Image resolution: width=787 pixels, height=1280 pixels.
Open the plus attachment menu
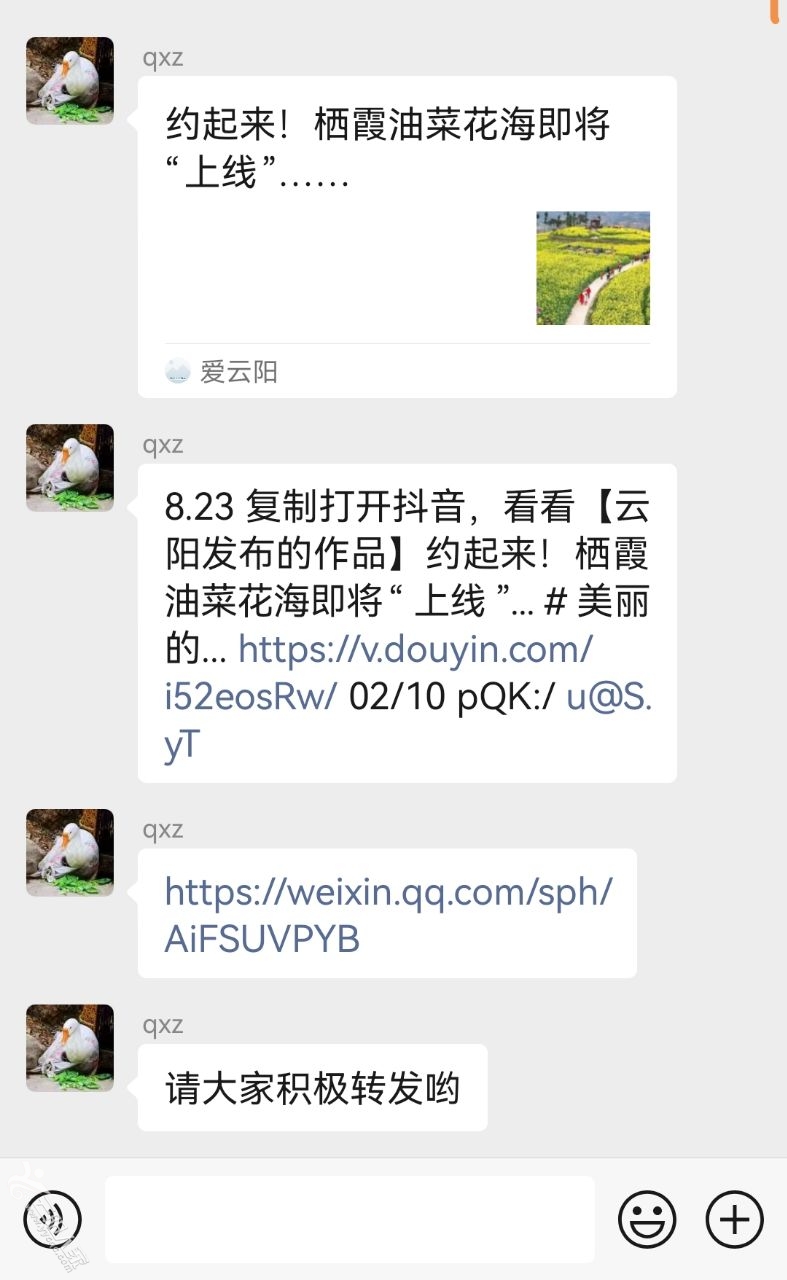coord(734,1220)
